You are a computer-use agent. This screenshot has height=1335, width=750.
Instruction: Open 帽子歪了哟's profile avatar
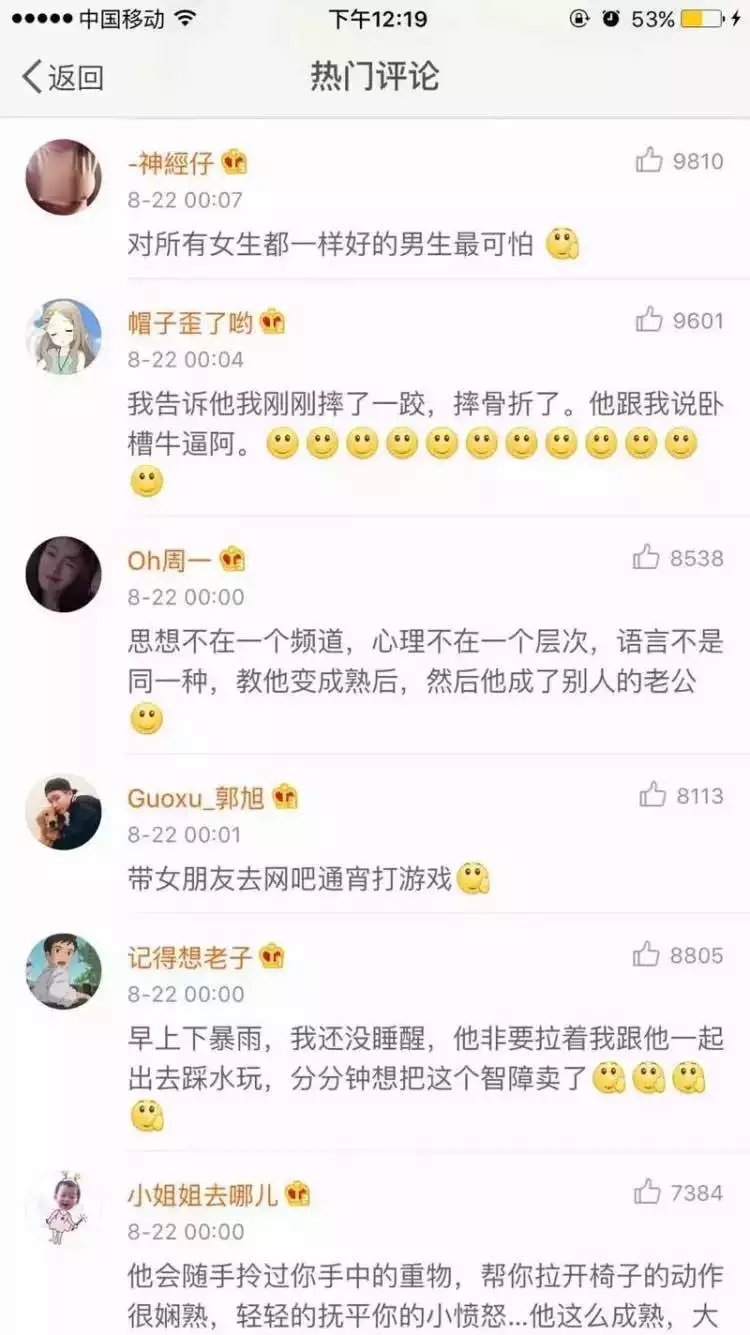click(63, 336)
